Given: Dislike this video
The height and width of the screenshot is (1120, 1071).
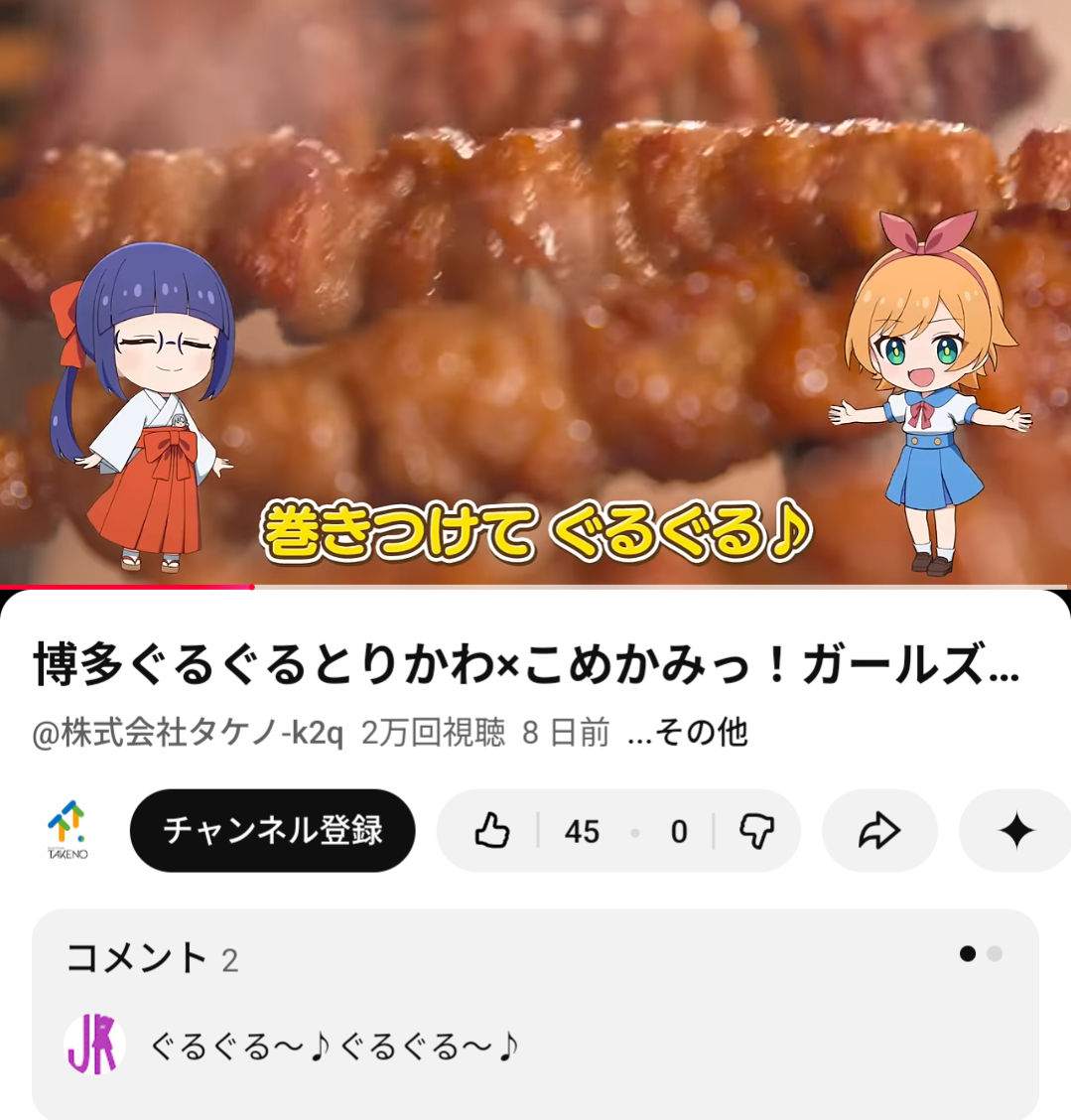Looking at the screenshot, I should pyautogui.click(x=756, y=830).
